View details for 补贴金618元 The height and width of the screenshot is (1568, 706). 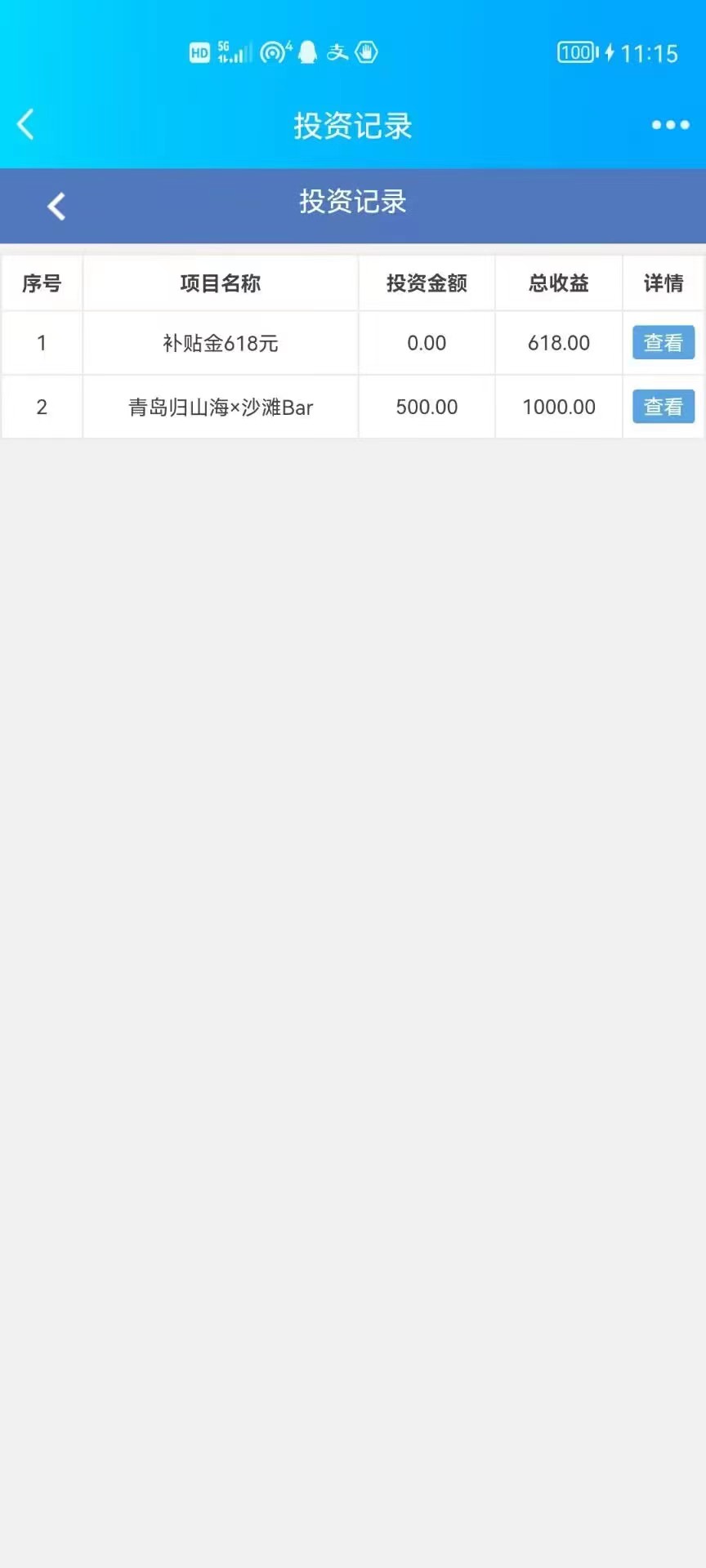tap(663, 343)
